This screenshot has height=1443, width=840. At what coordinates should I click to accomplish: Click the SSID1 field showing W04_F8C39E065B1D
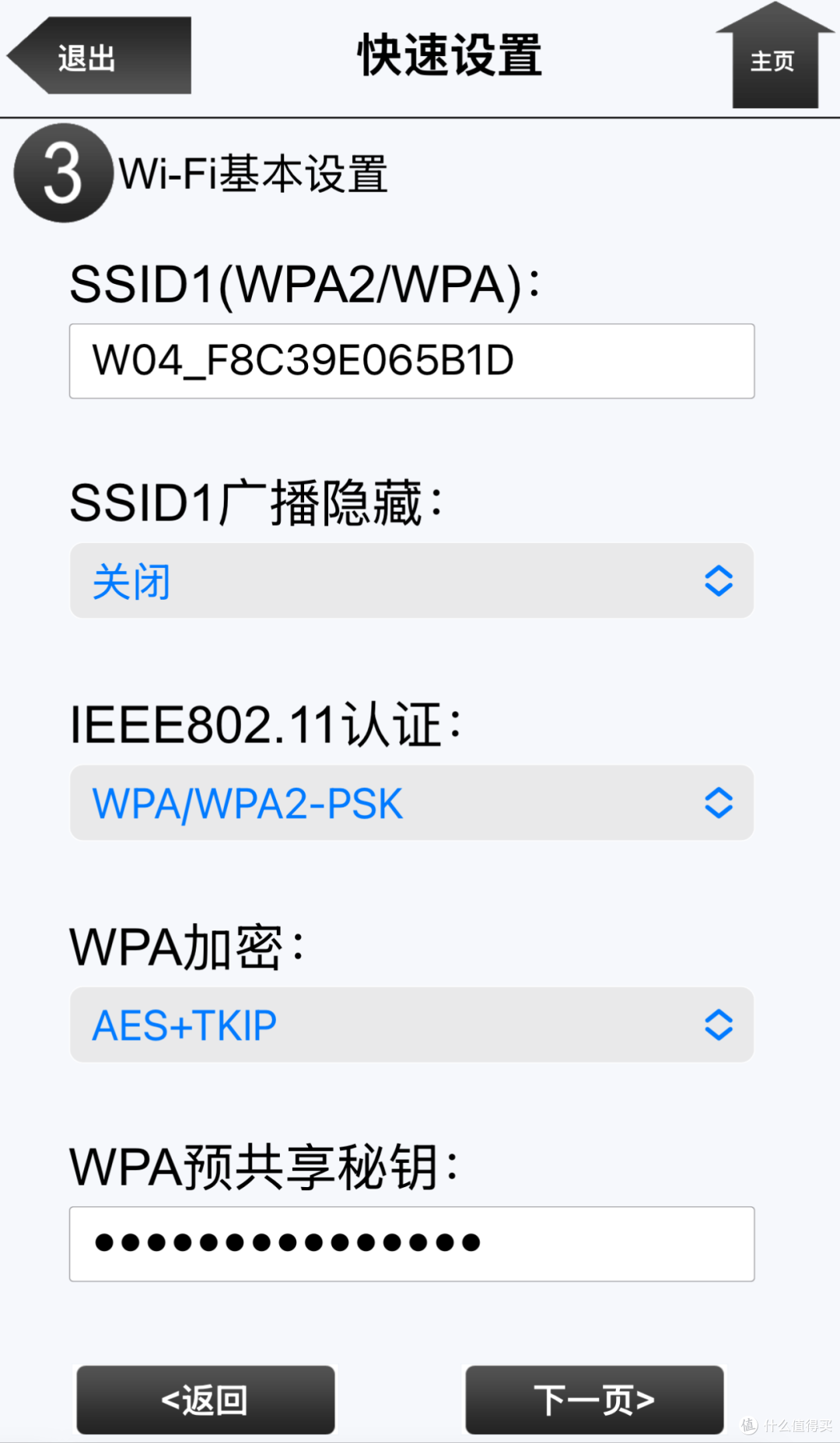pos(412,360)
